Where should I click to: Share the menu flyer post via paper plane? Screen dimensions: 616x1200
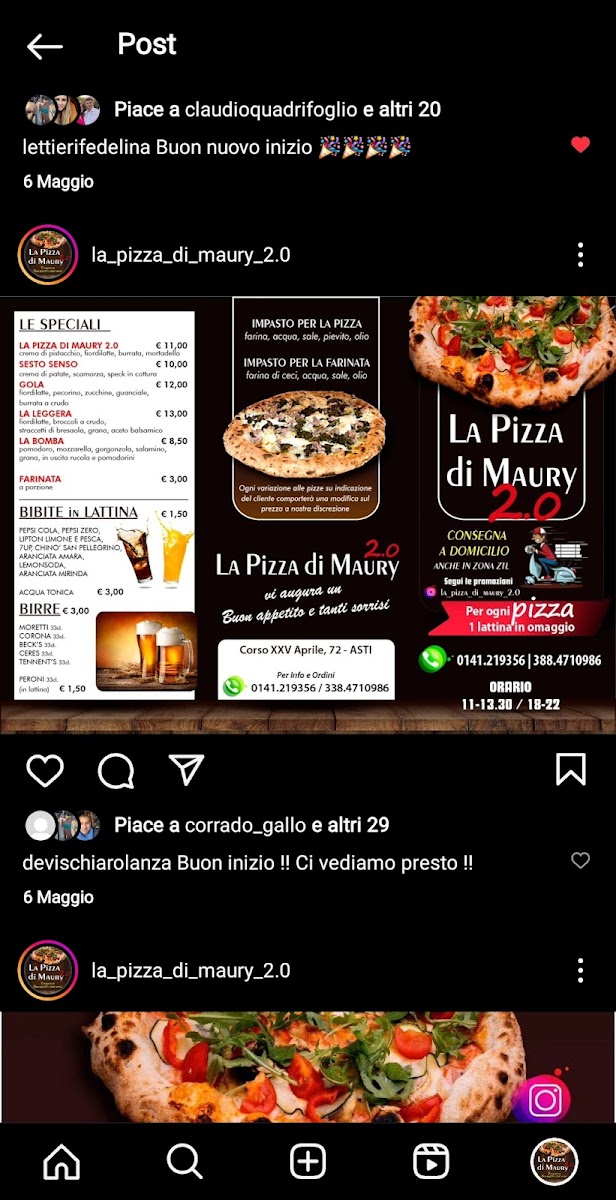(x=186, y=769)
